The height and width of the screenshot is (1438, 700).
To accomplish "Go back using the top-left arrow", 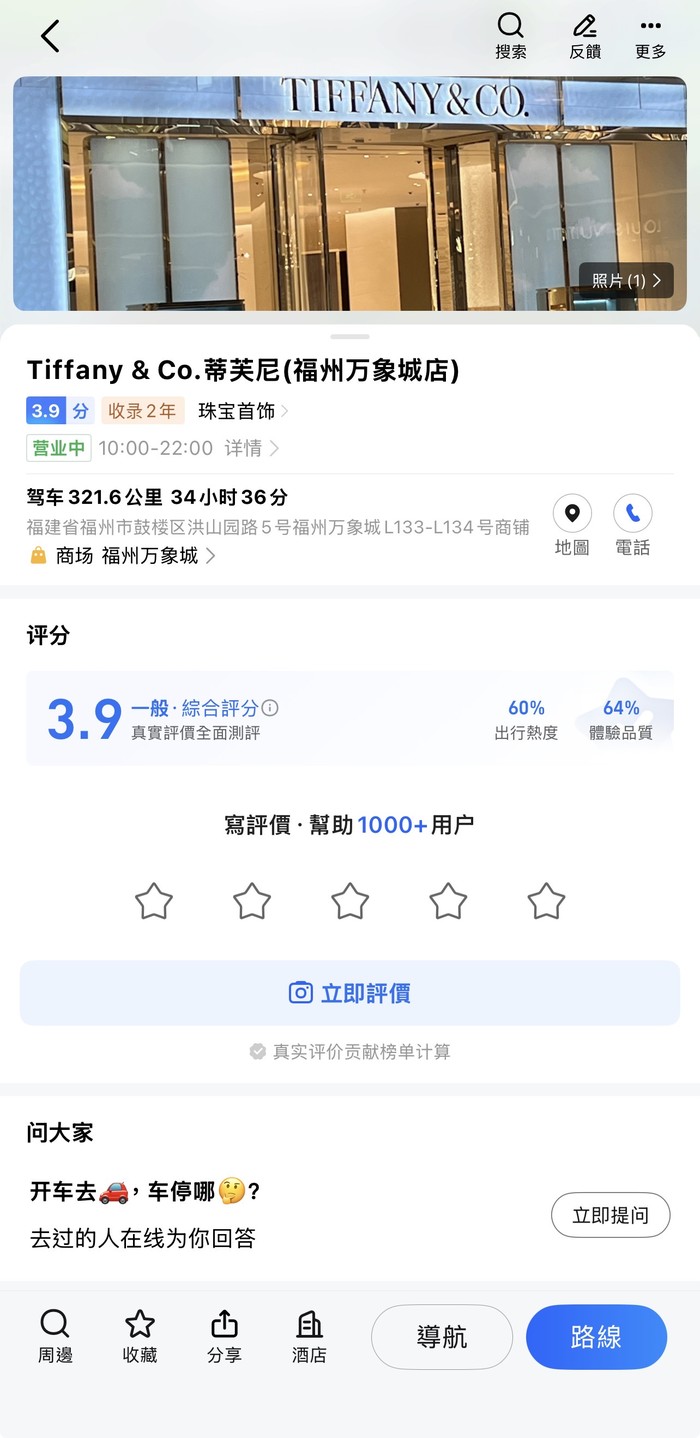I will (50, 36).
